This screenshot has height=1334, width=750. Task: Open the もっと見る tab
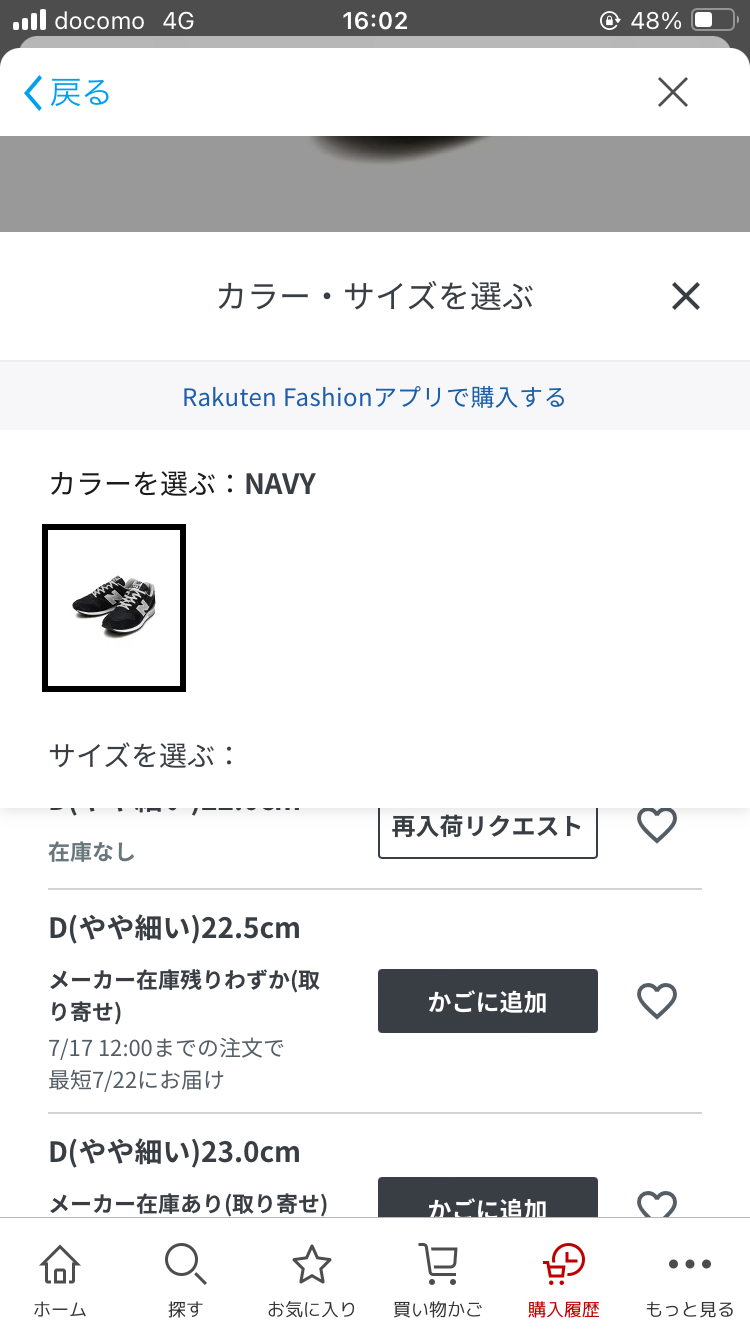pos(689,1281)
